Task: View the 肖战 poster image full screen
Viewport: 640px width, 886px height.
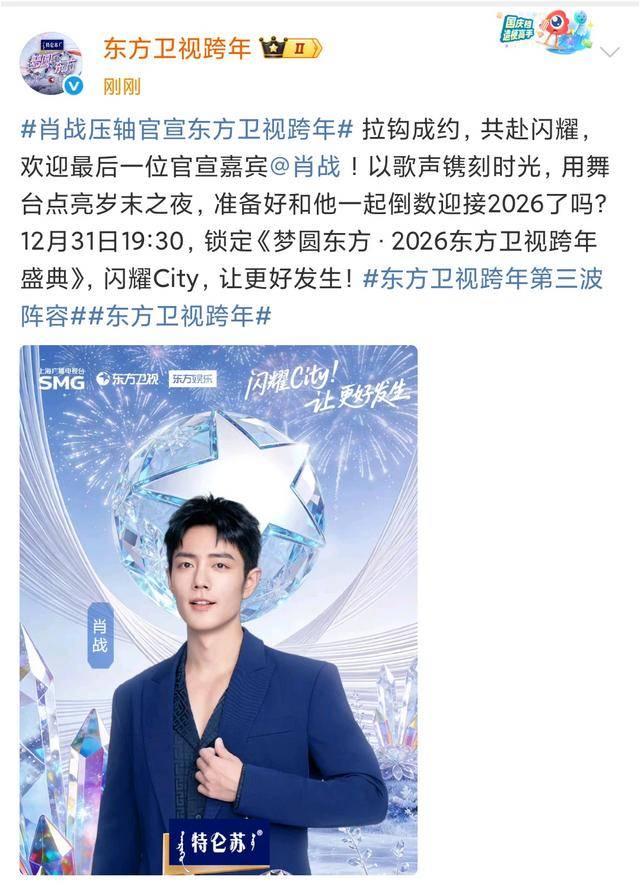Action: point(219,610)
